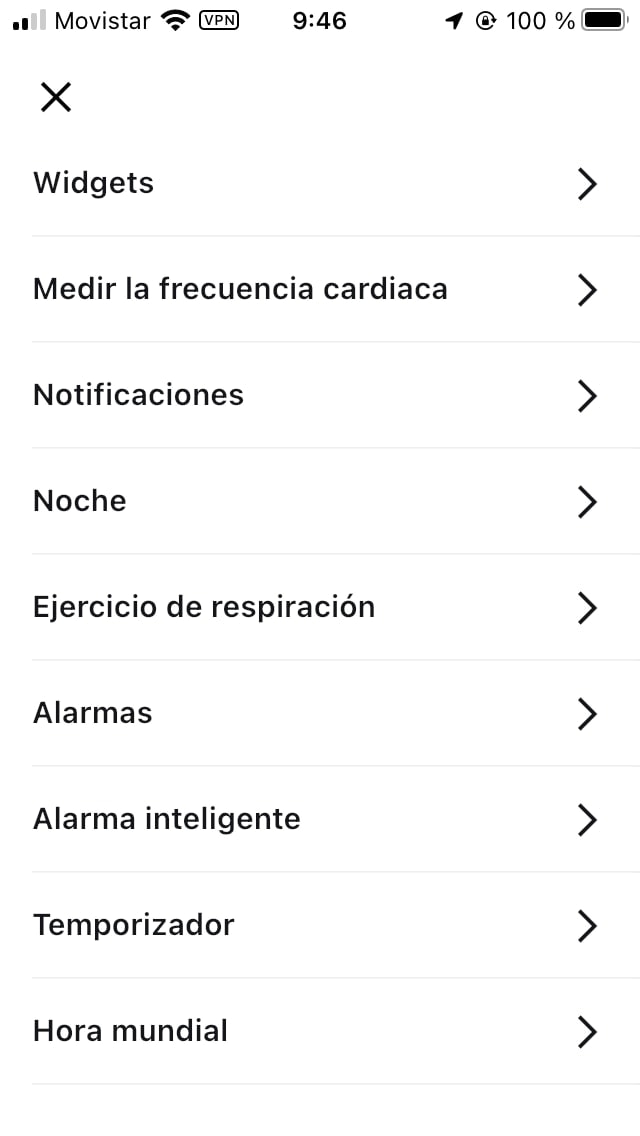Open Alarma inteligente settings
This screenshot has width=640, height=1136.
point(320,820)
